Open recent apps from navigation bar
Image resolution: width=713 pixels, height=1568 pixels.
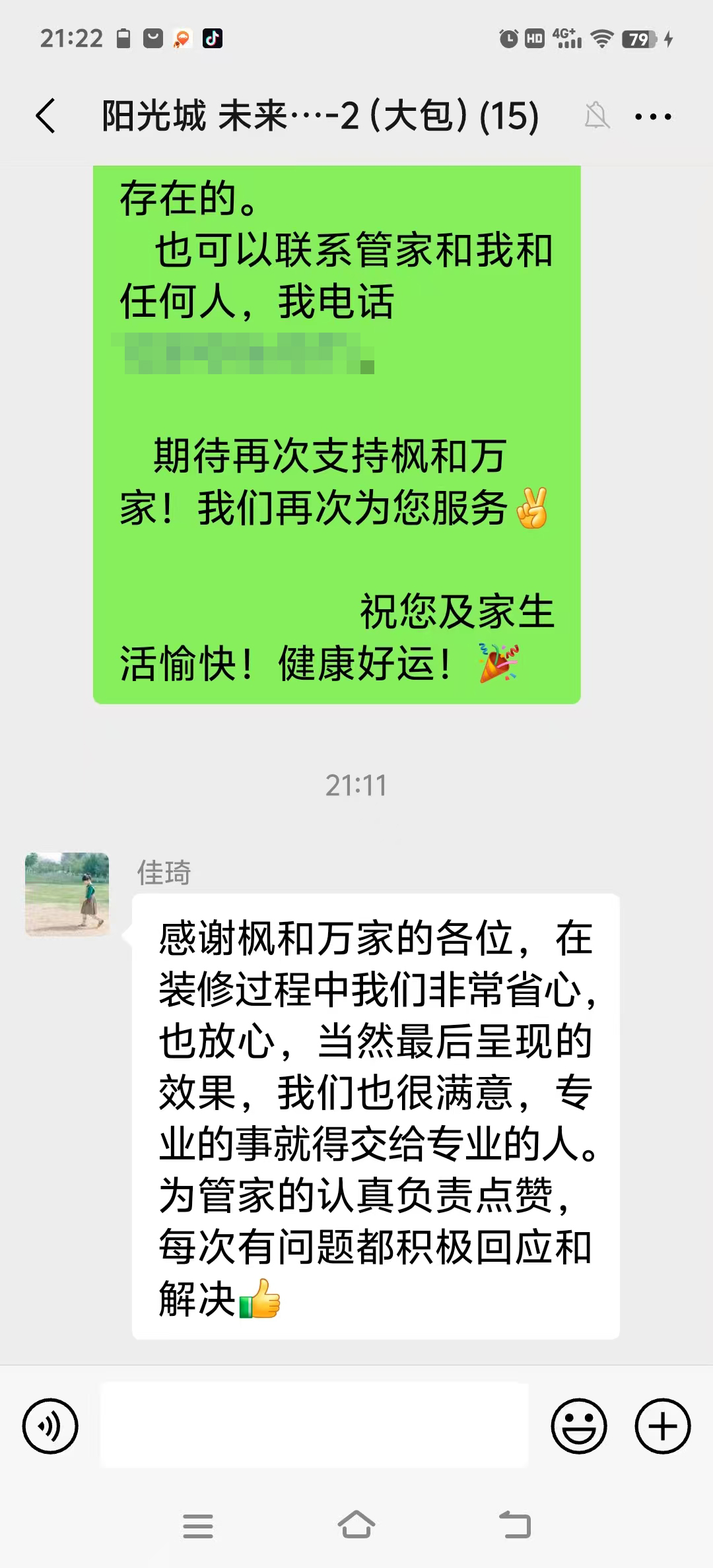pyautogui.click(x=197, y=1526)
